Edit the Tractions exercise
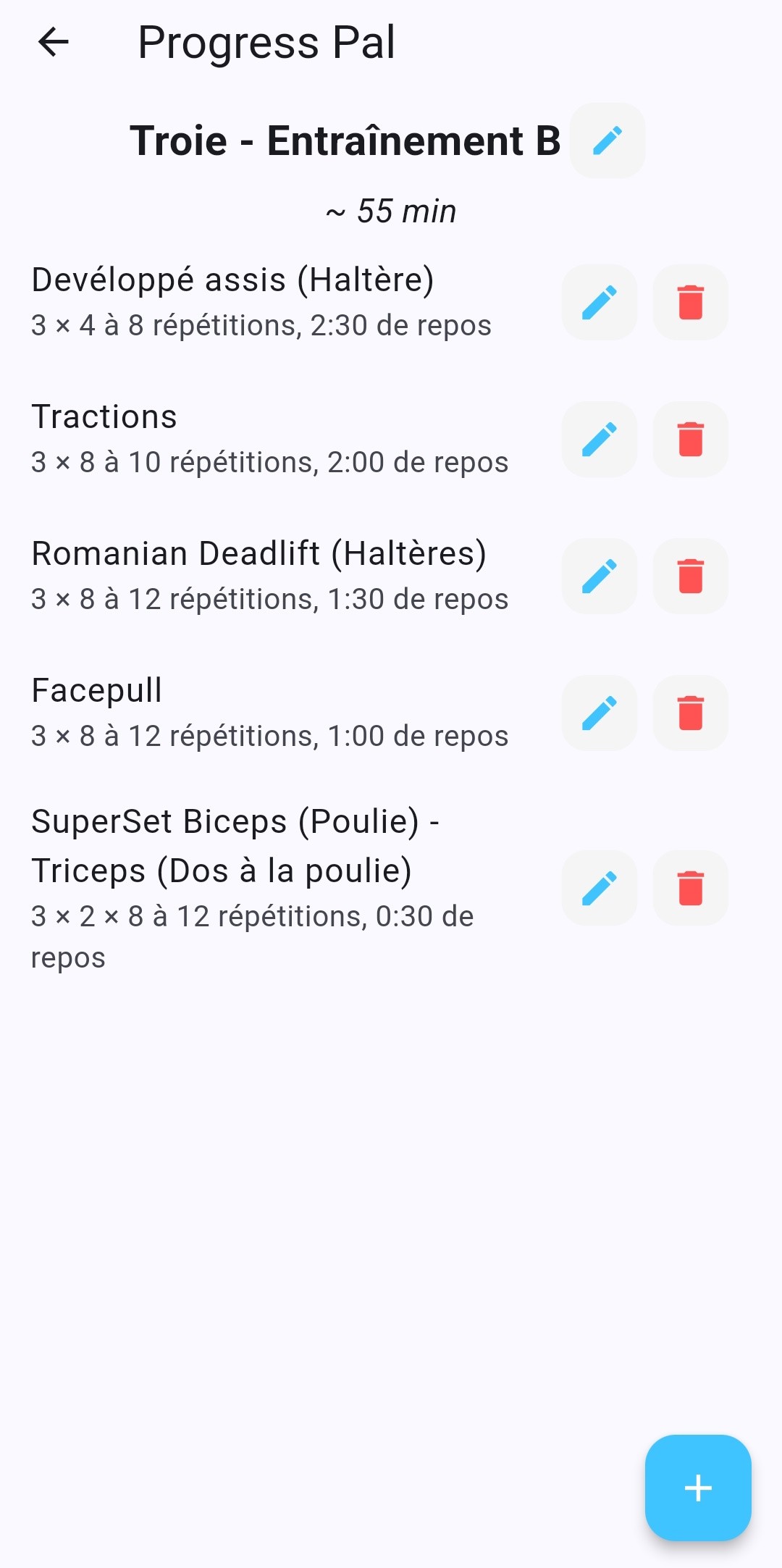Viewport: 782px width, 1568px height. click(600, 440)
